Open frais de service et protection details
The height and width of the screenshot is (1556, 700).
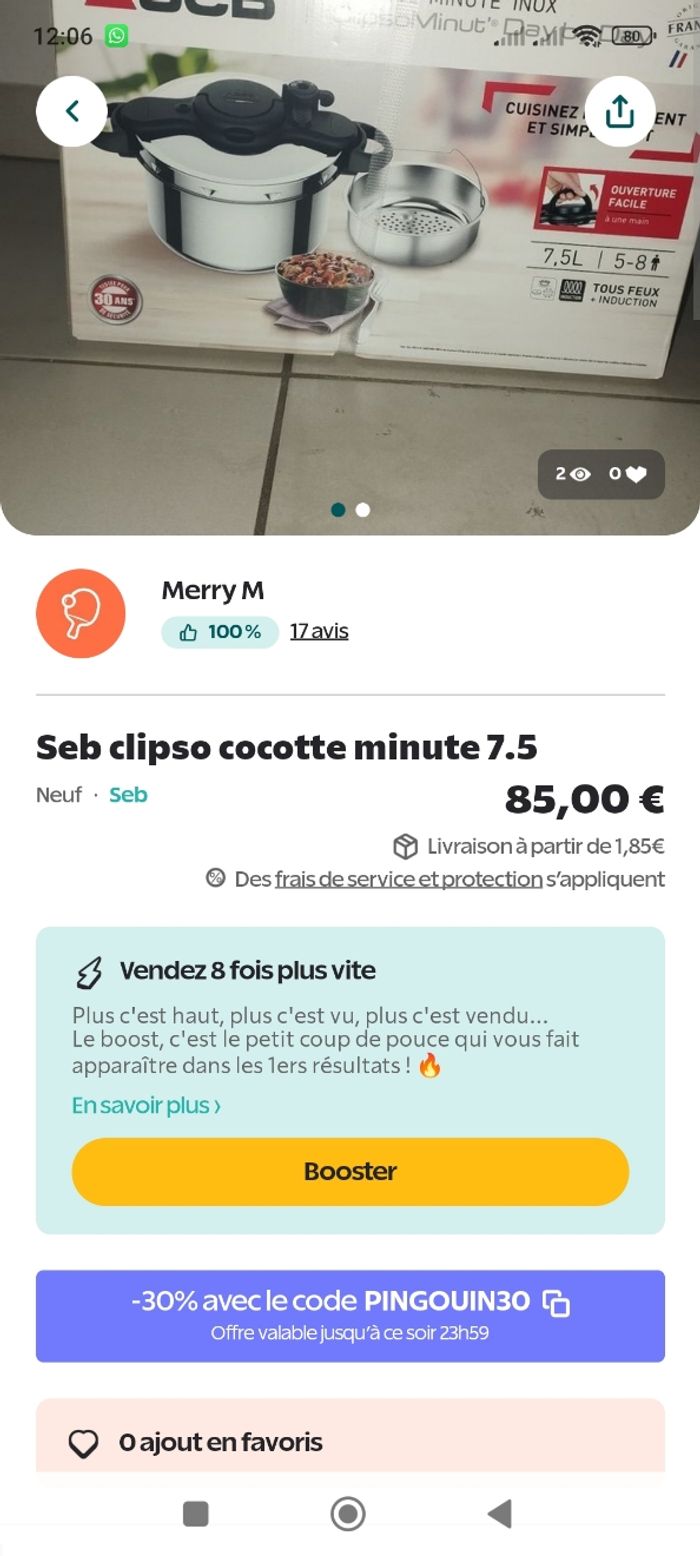coord(408,879)
